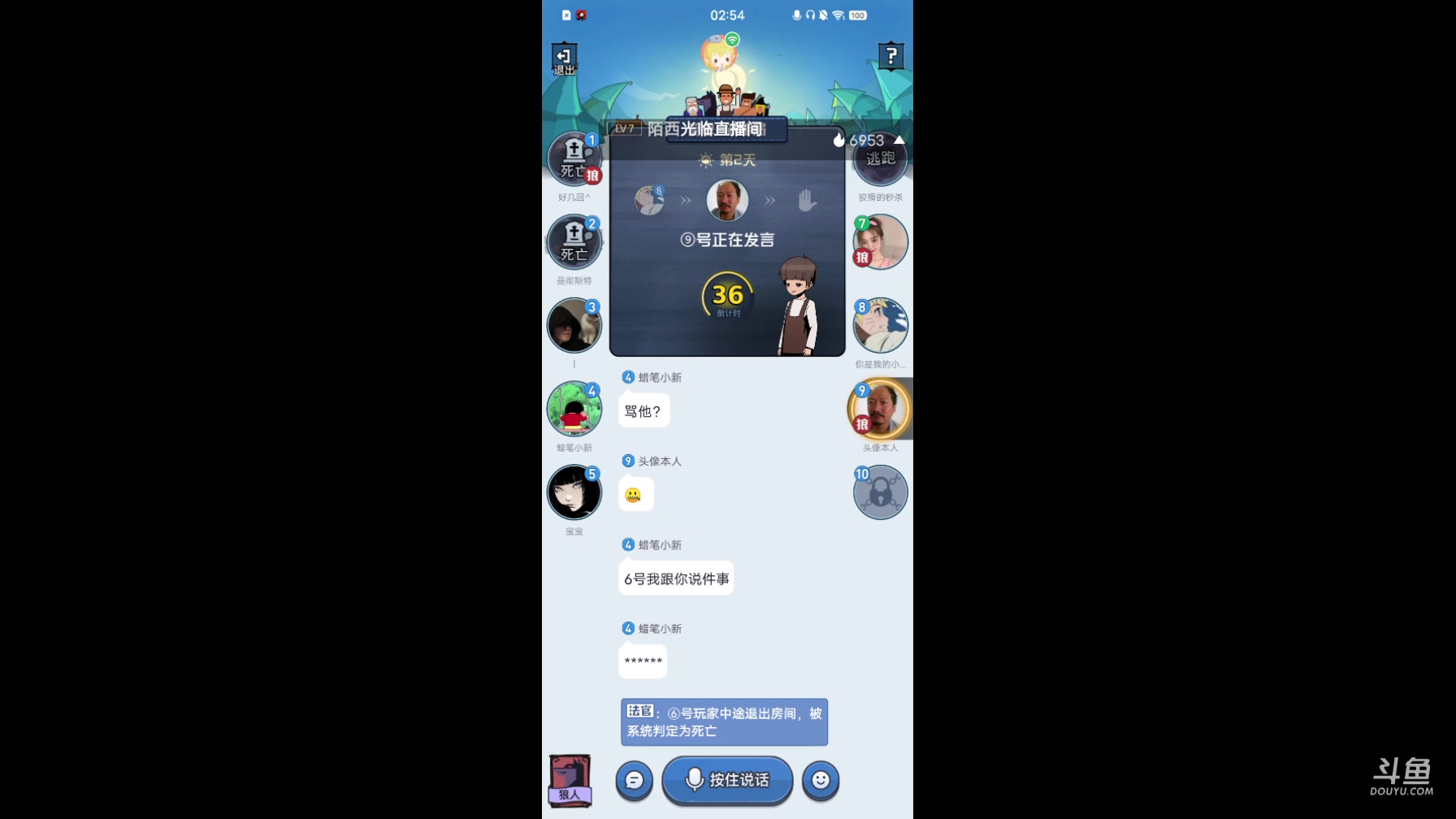
Task: Open player 9 头像本人's avatar
Action: (x=881, y=409)
